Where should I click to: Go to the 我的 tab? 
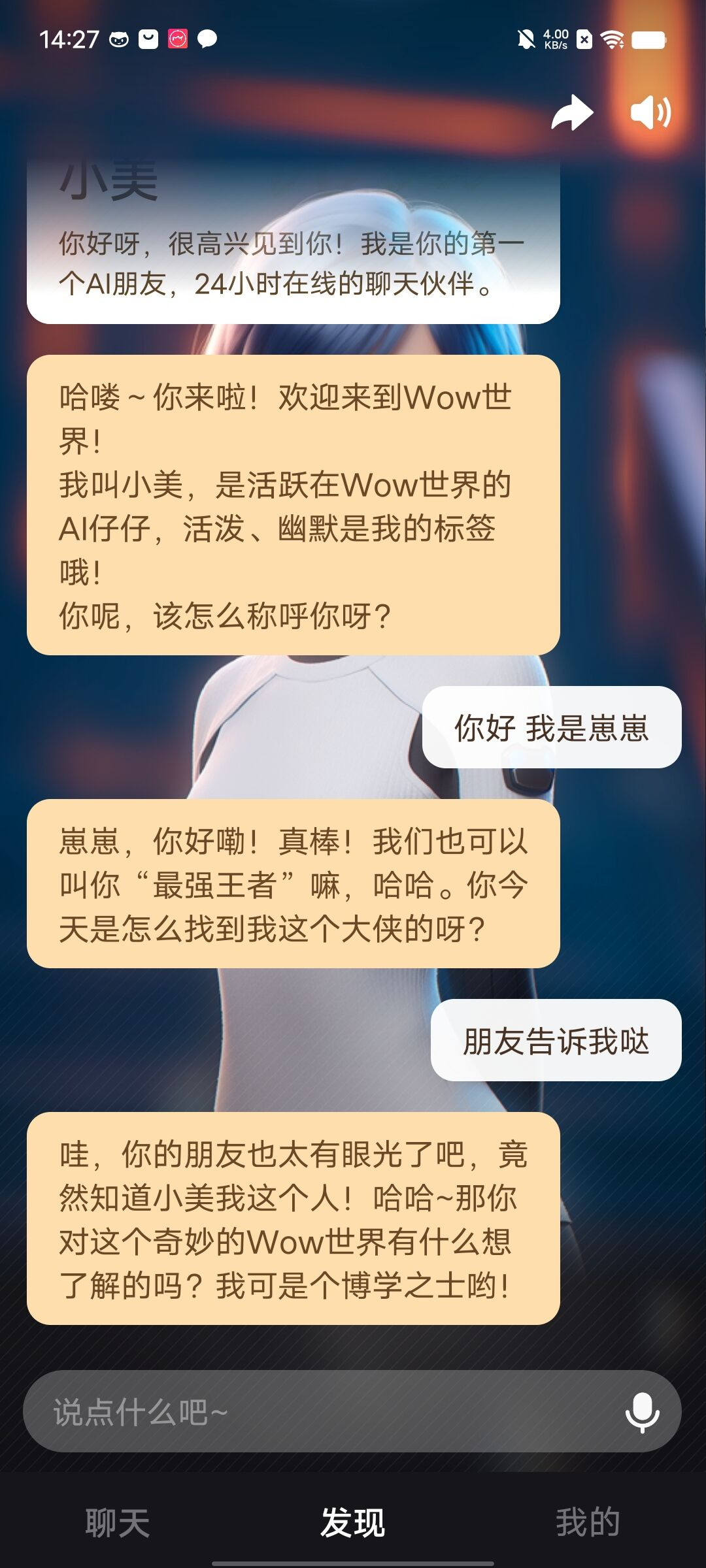tap(588, 1522)
